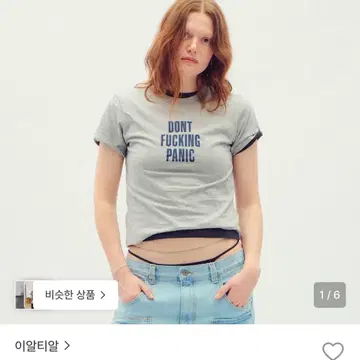Like this product with the heart icon
The image size is (360, 360).
[x=333, y=351]
